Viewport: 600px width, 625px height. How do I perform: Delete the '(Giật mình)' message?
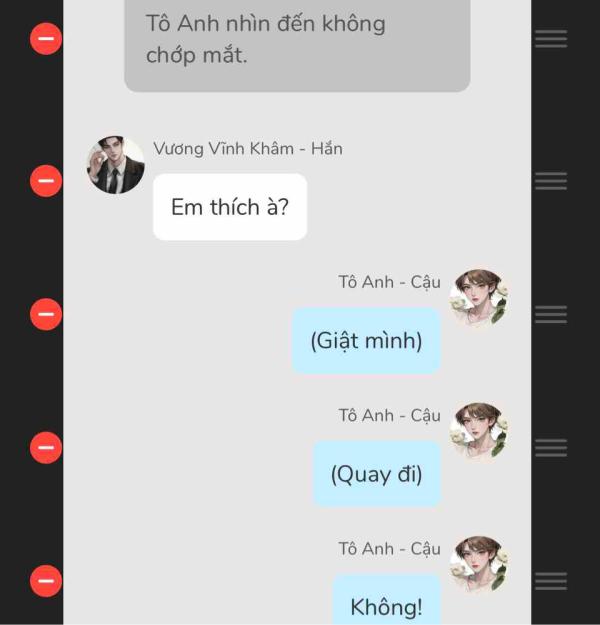[46, 314]
